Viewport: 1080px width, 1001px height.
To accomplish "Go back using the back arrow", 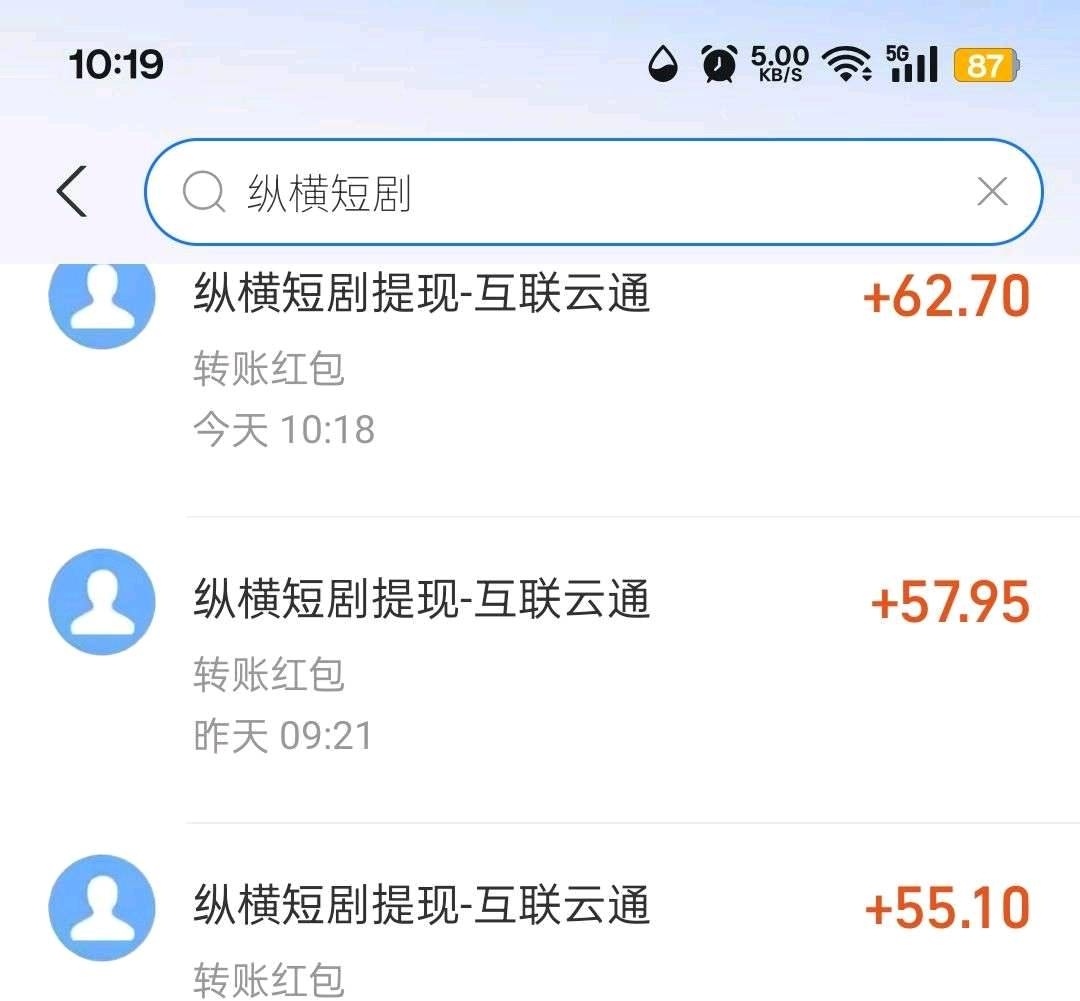I will pos(72,192).
